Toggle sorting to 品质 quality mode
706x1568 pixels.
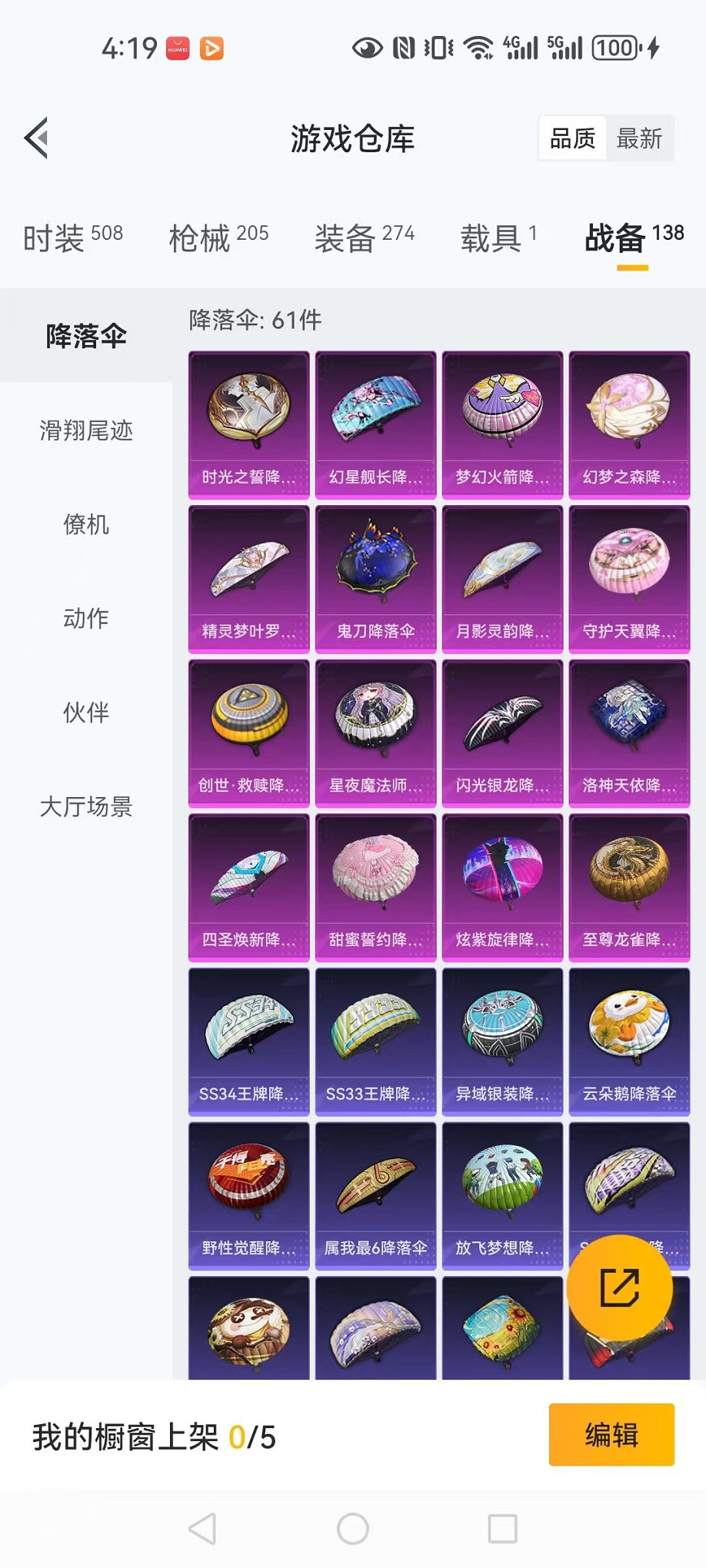pos(571,138)
